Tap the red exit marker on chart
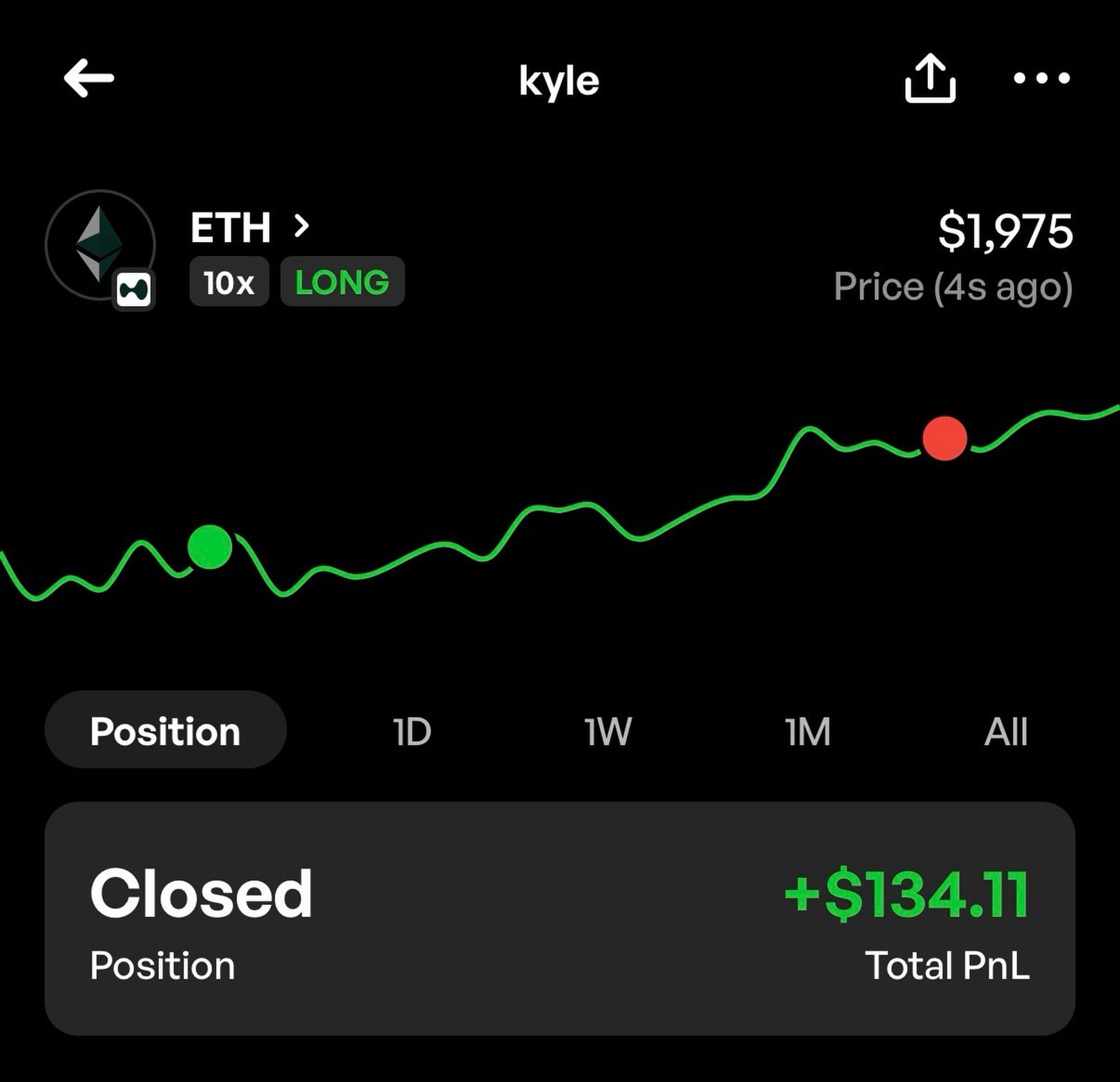The height and width of the screenshot is (1082, 1120). tap(945, 438)
